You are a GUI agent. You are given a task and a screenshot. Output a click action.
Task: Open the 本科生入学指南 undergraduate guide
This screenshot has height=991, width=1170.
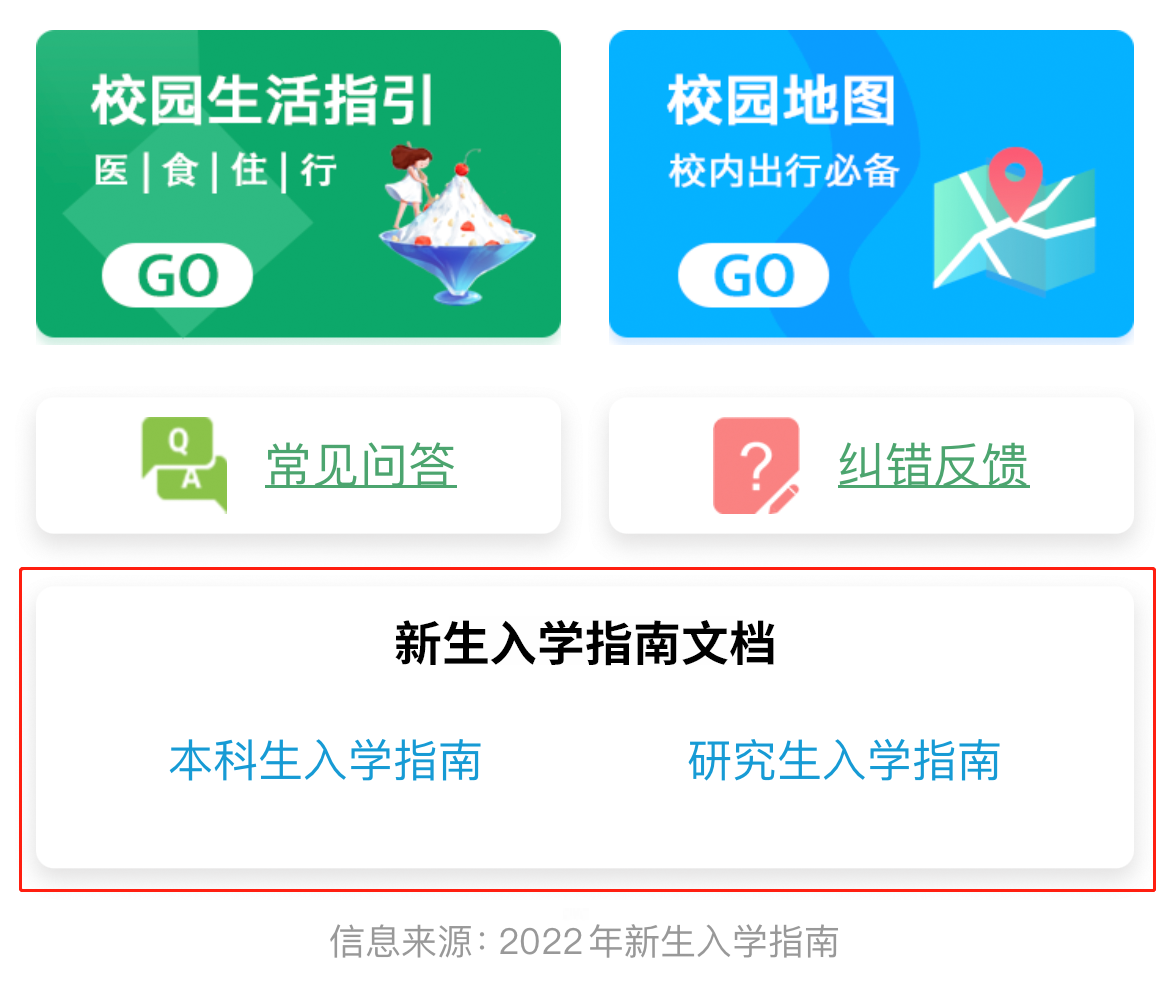point(325,760)
